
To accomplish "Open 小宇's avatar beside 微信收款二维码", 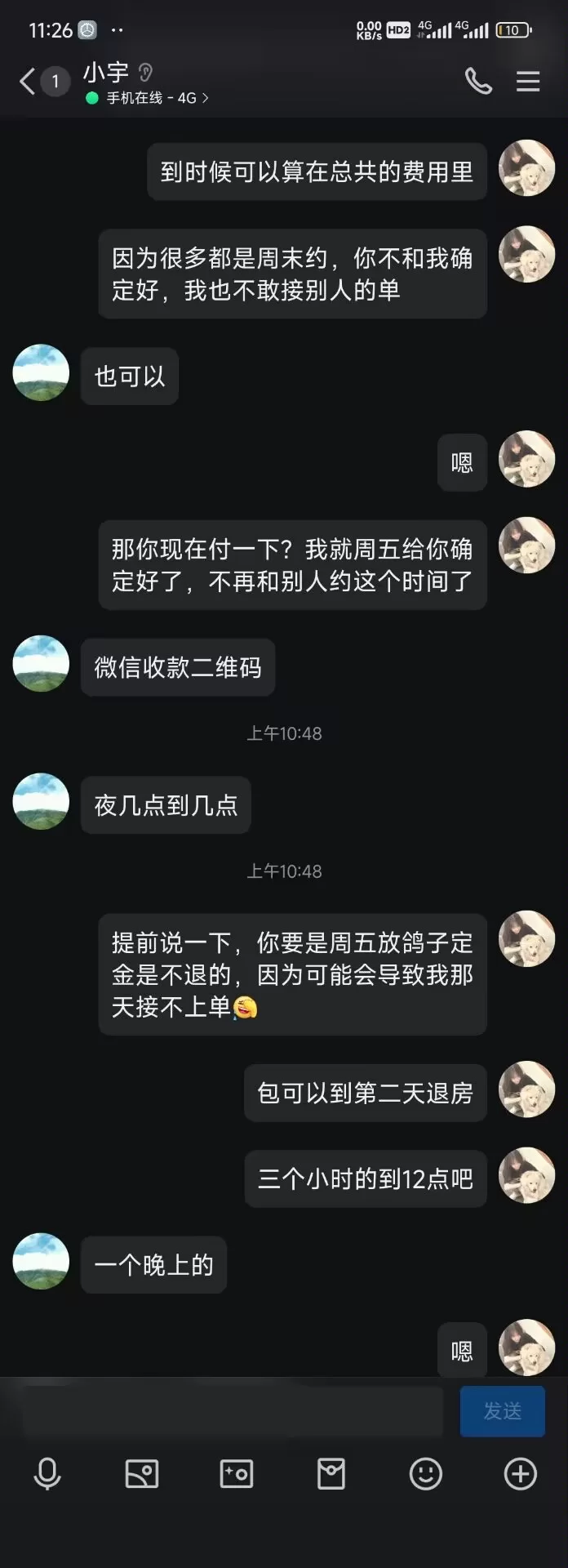I will click(x=41, y=663).
